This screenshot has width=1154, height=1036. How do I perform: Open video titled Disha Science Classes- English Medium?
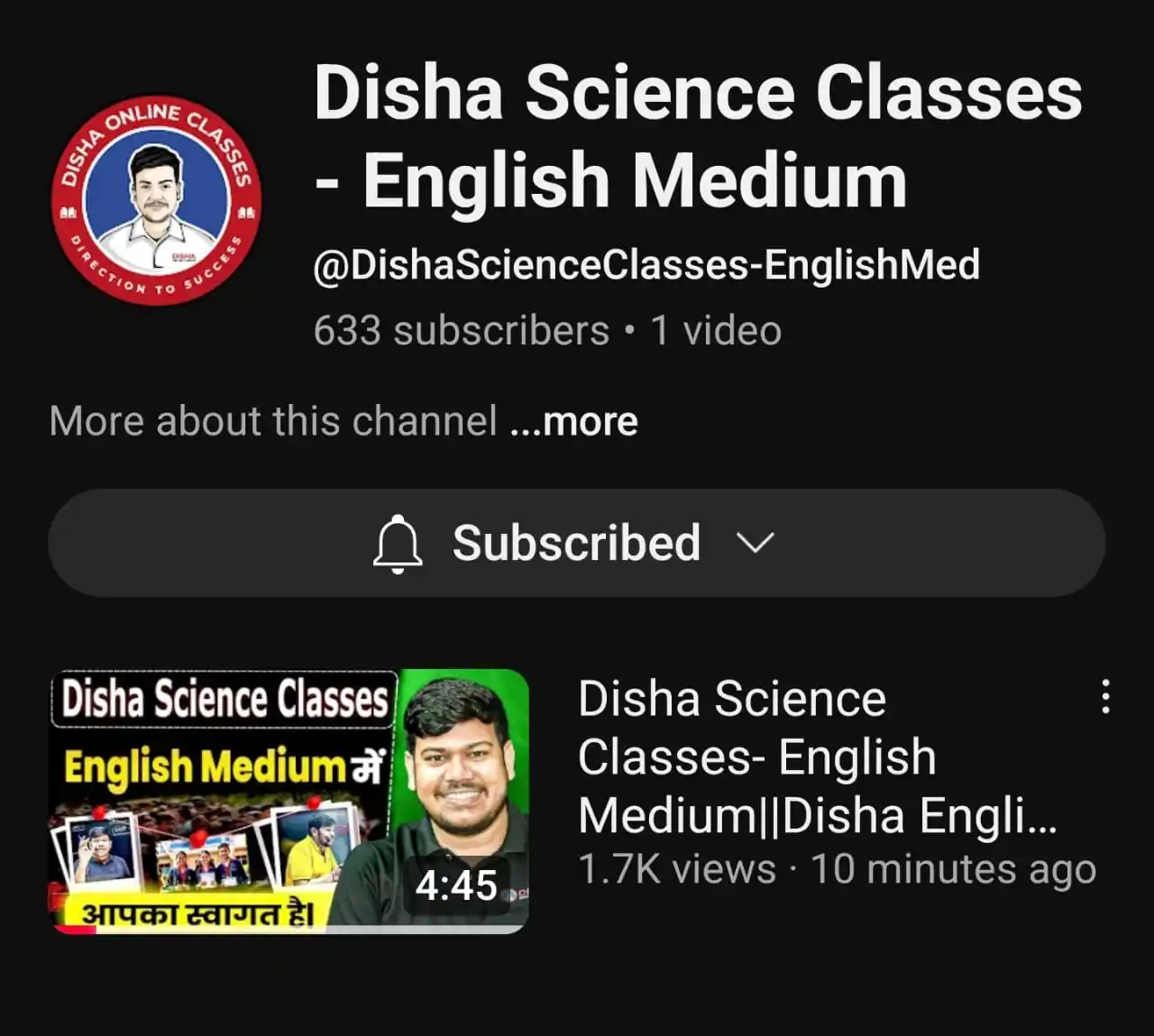817,757
